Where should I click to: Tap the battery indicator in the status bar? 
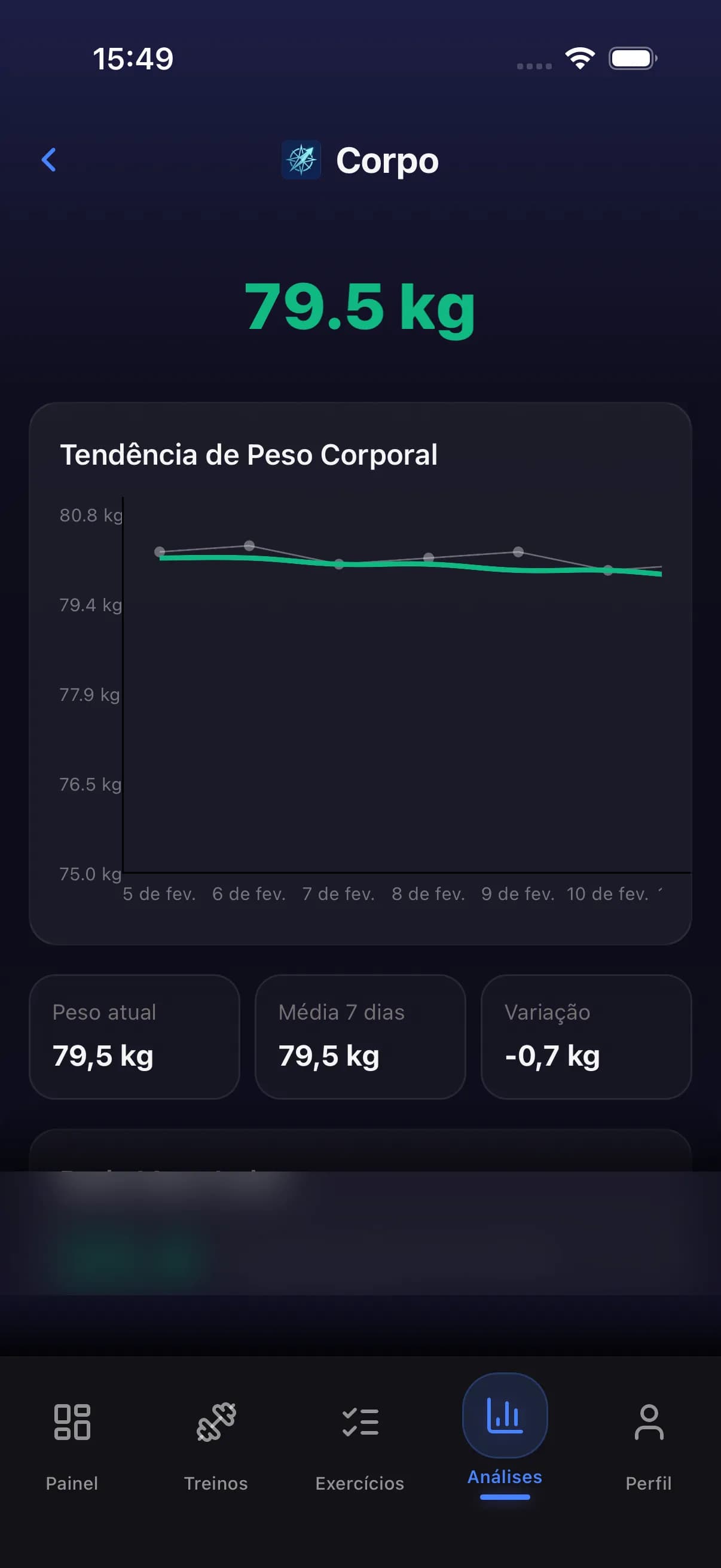click(630, 57)
